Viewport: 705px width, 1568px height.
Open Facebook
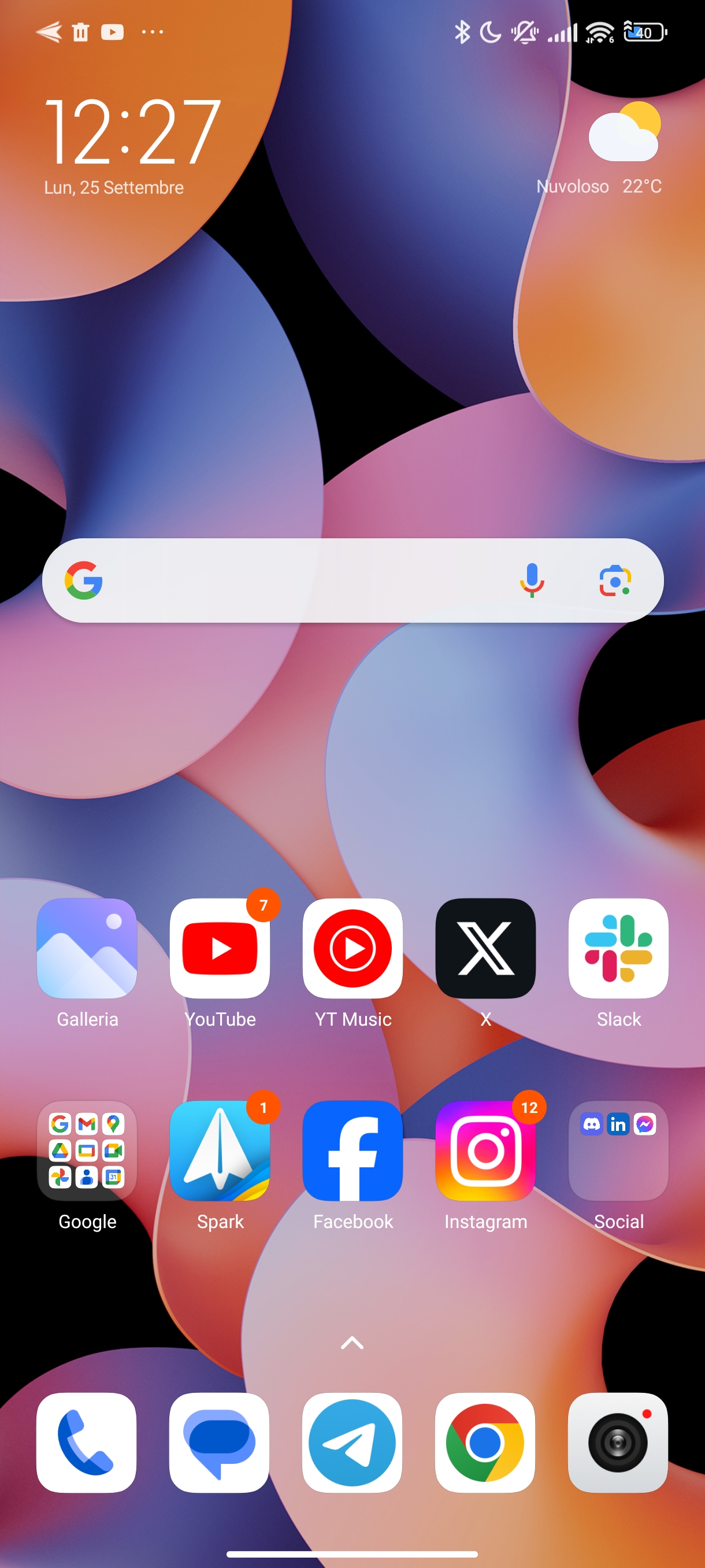(x=352, y=1150)
